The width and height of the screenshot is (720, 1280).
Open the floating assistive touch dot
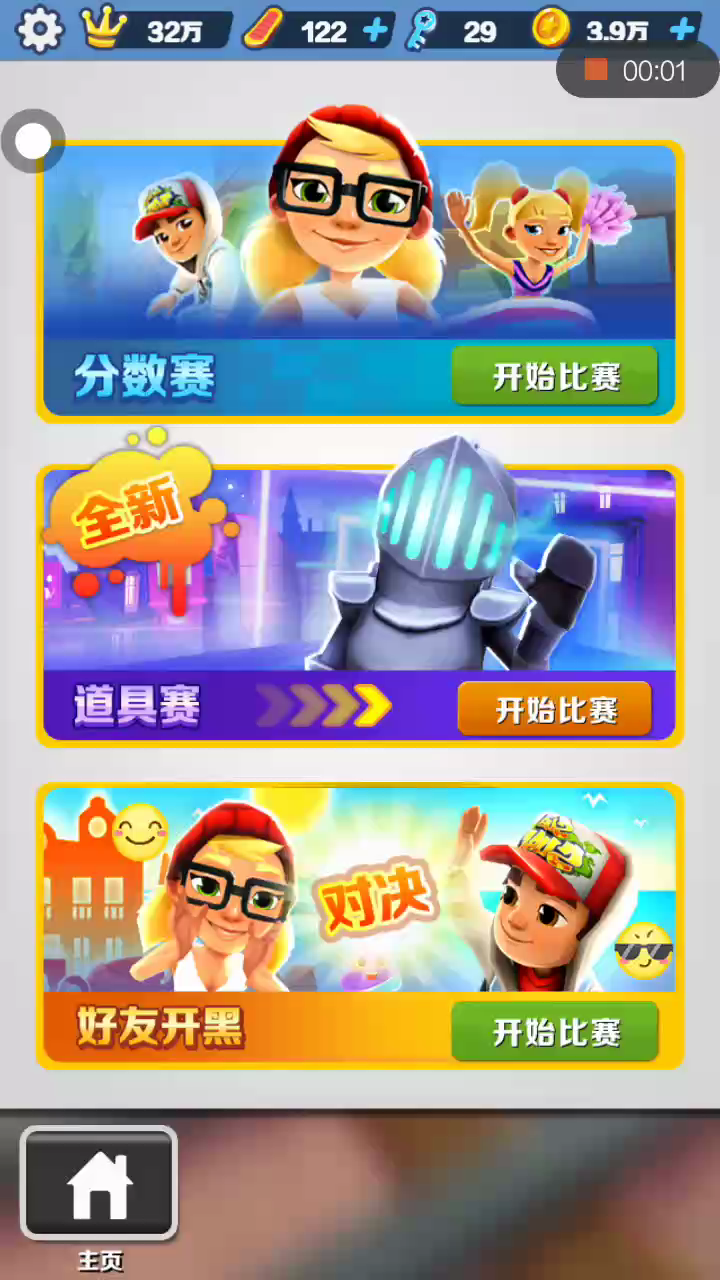coord(33,141)
